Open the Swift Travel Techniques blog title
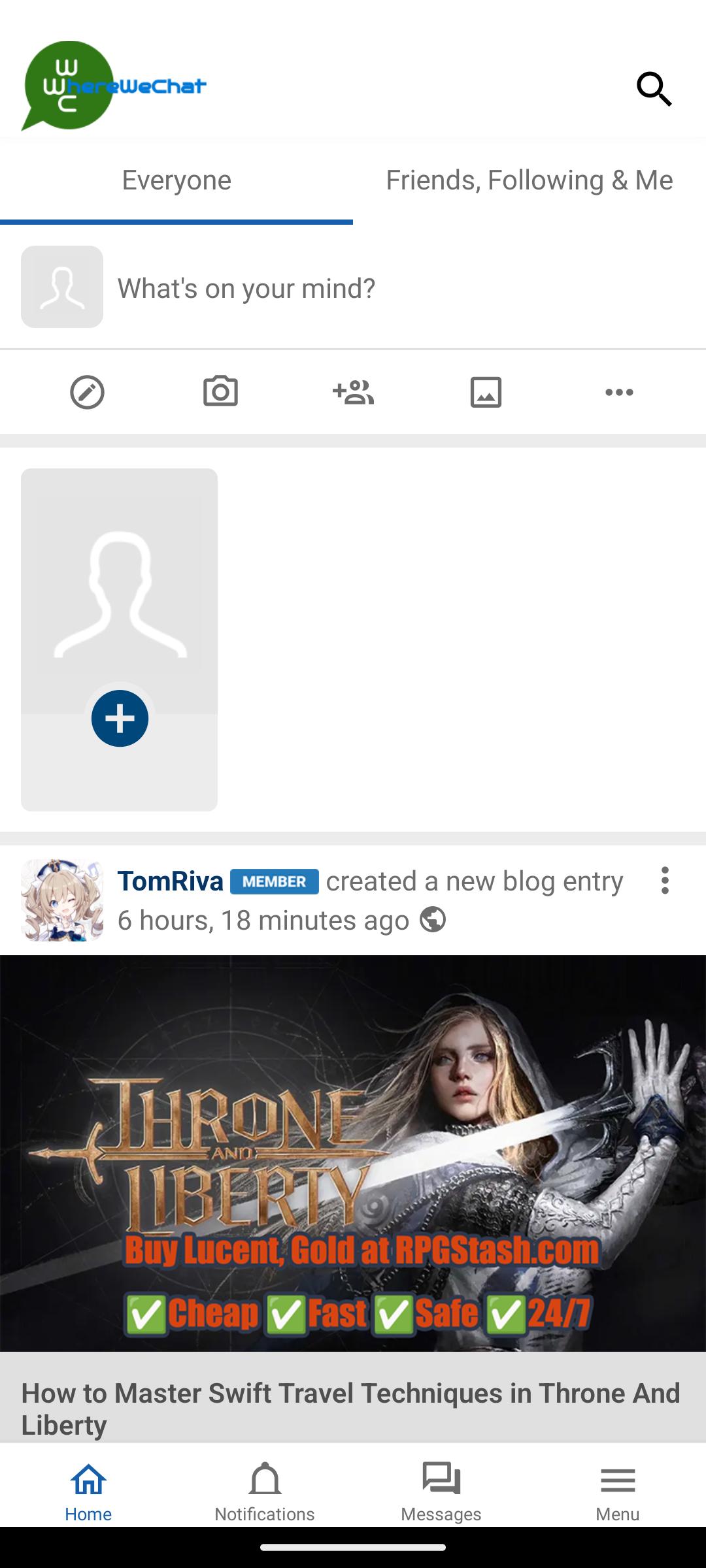Image resolution: width=706 pixels, height=1568 pixels. click(351, 1409)
